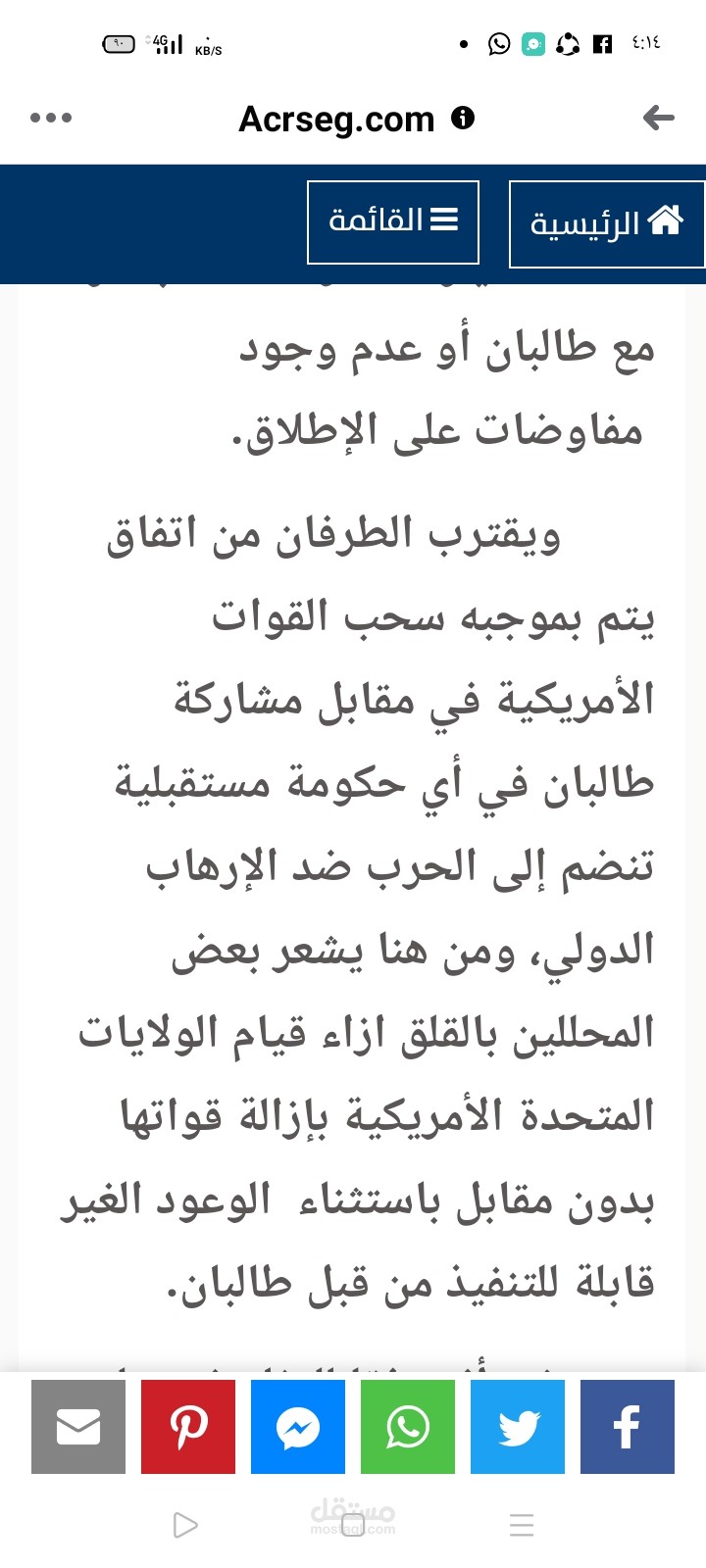Tap the system home button
Image resolution: width=706 pixels, height=1568 pixels.
pos(353,1525)
